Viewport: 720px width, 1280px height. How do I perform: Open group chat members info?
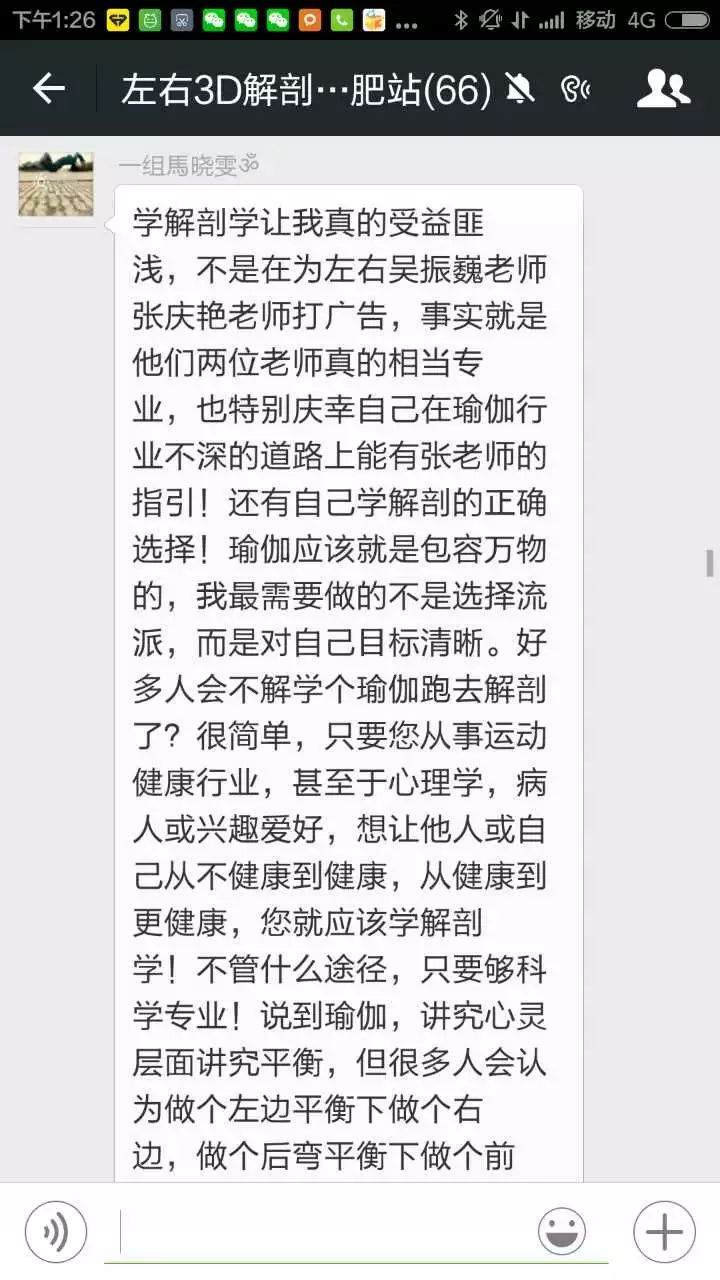(x=663, y=89)
